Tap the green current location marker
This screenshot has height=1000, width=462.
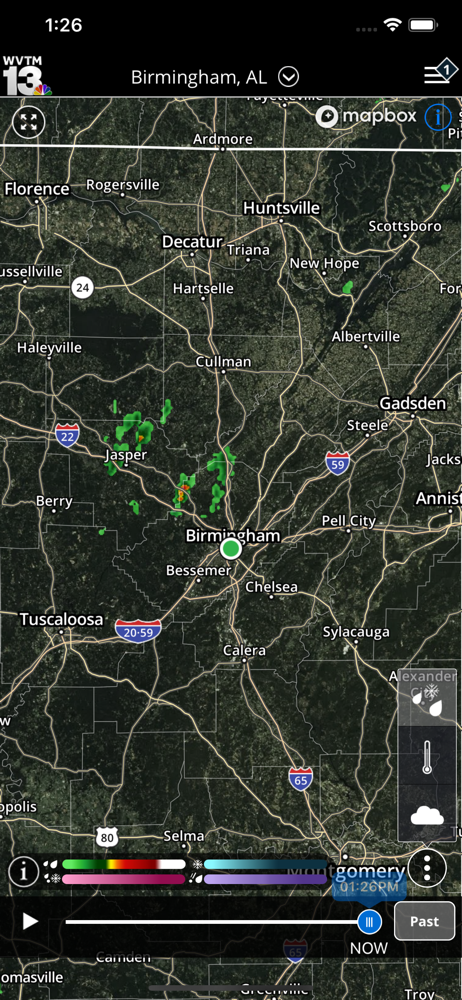tap(230, 548)
